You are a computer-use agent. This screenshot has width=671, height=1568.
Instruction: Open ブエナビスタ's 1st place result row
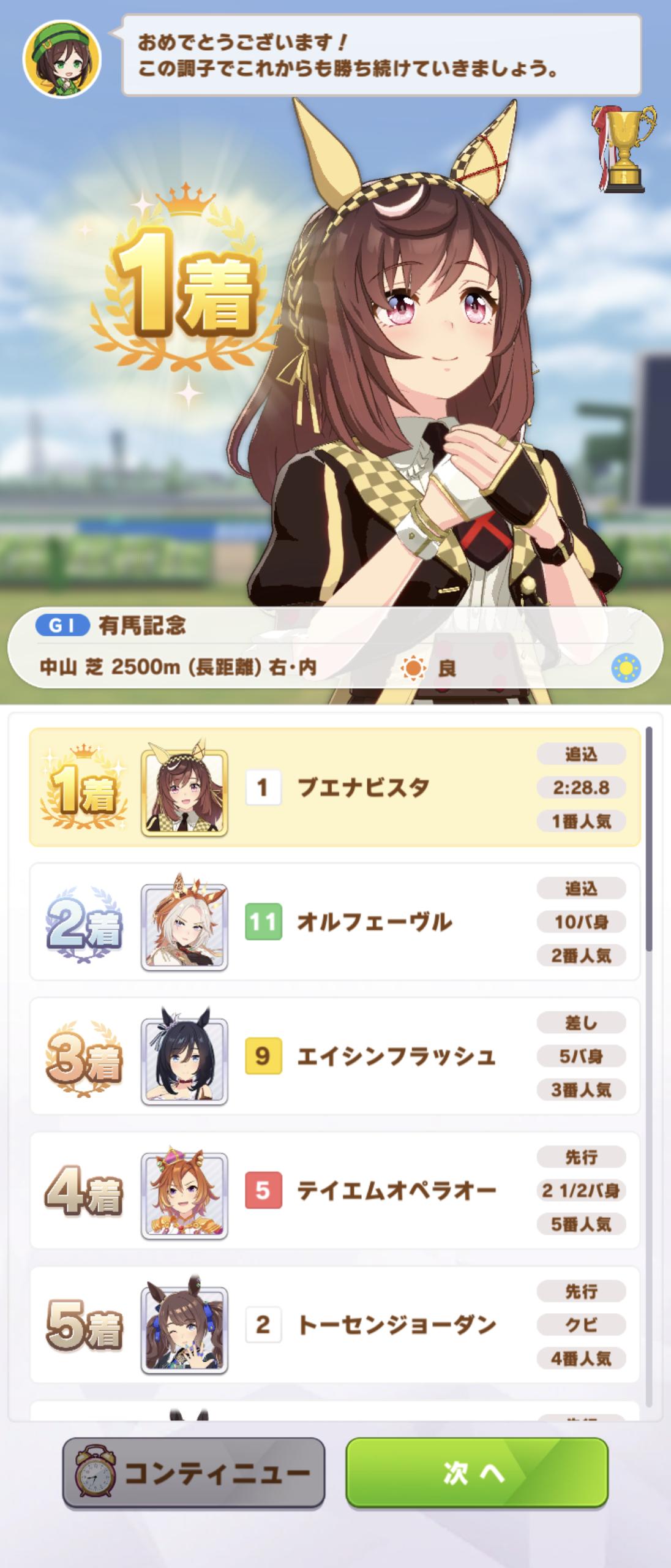click(334, 788)
